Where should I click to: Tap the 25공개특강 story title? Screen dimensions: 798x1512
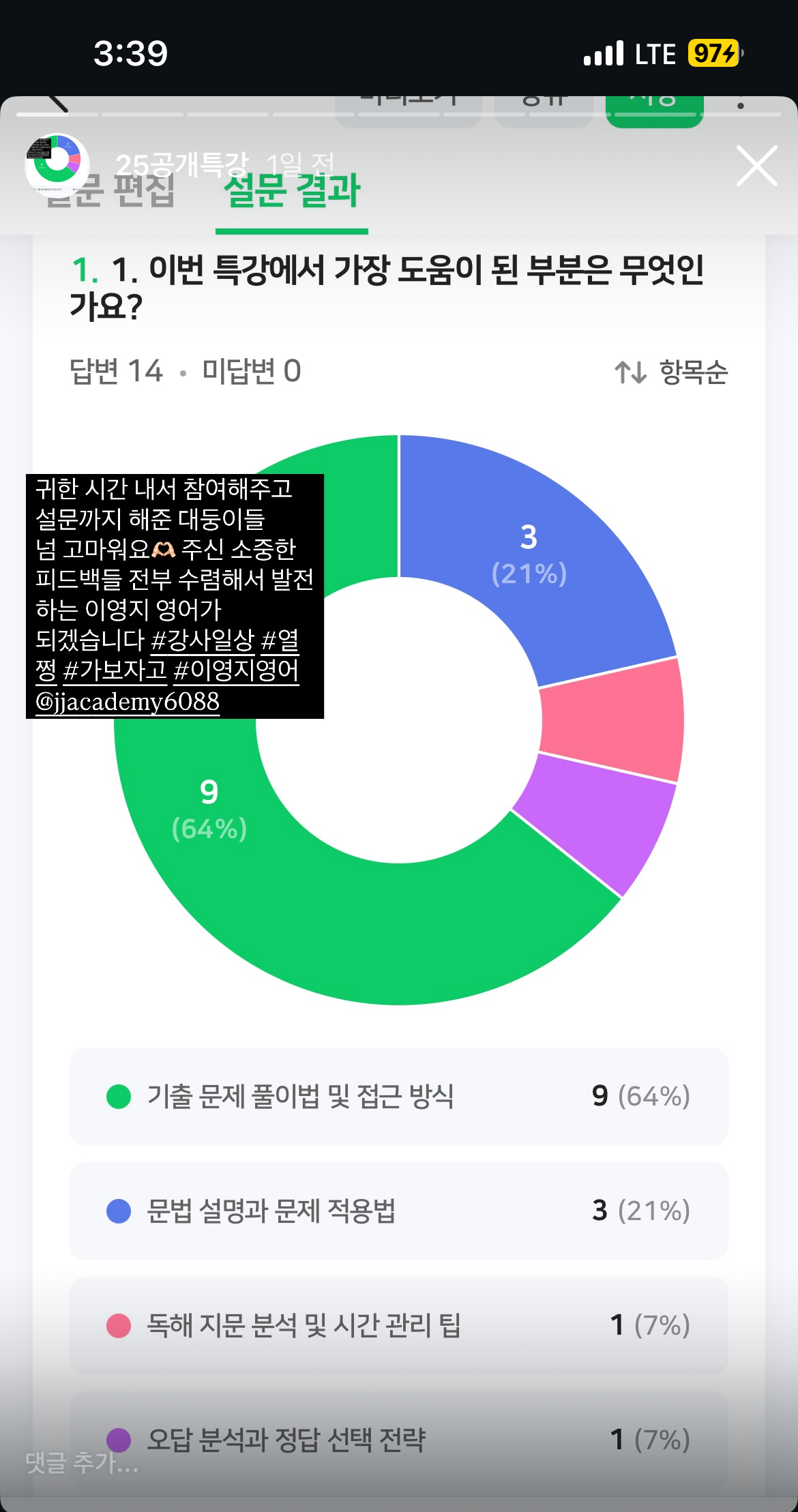click(182, 165)
